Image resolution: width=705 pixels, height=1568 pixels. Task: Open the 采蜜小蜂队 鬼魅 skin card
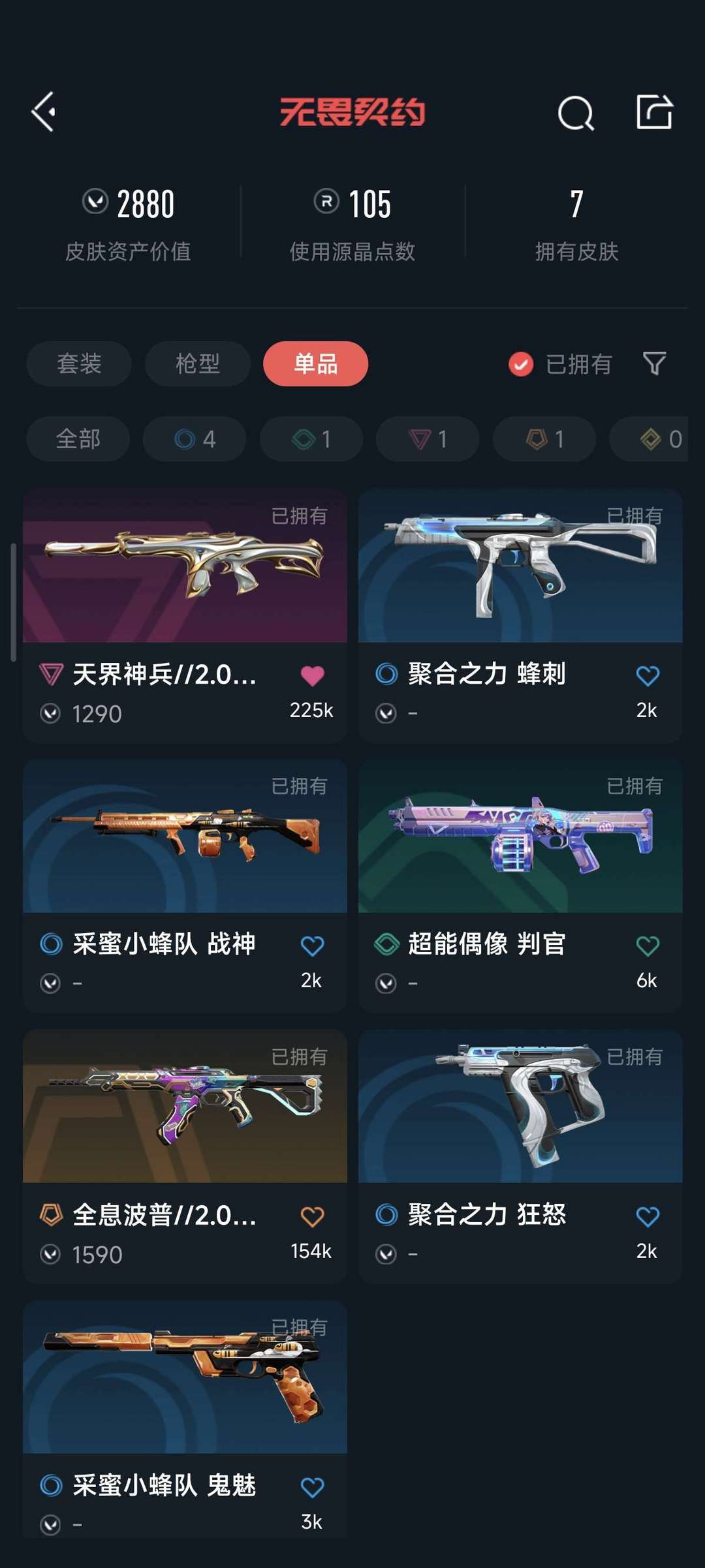(x=185, y=1419)
